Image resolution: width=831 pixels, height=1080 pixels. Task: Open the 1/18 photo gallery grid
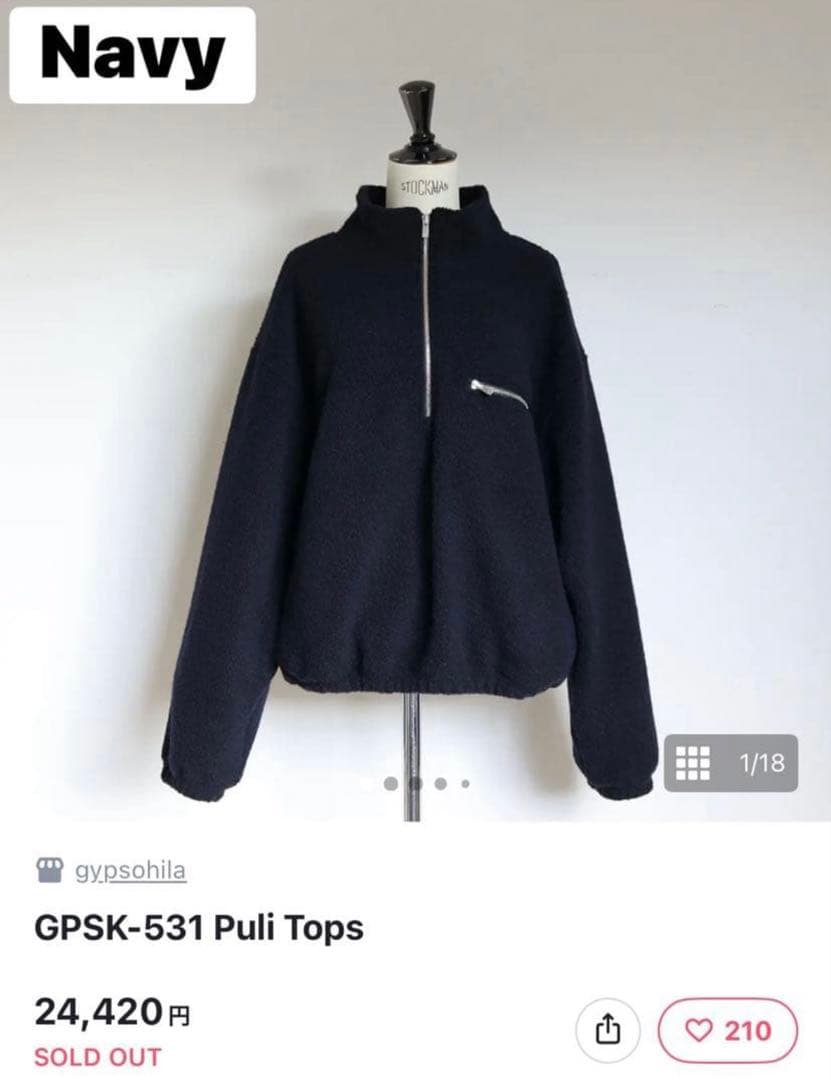(x=732, y=763)
